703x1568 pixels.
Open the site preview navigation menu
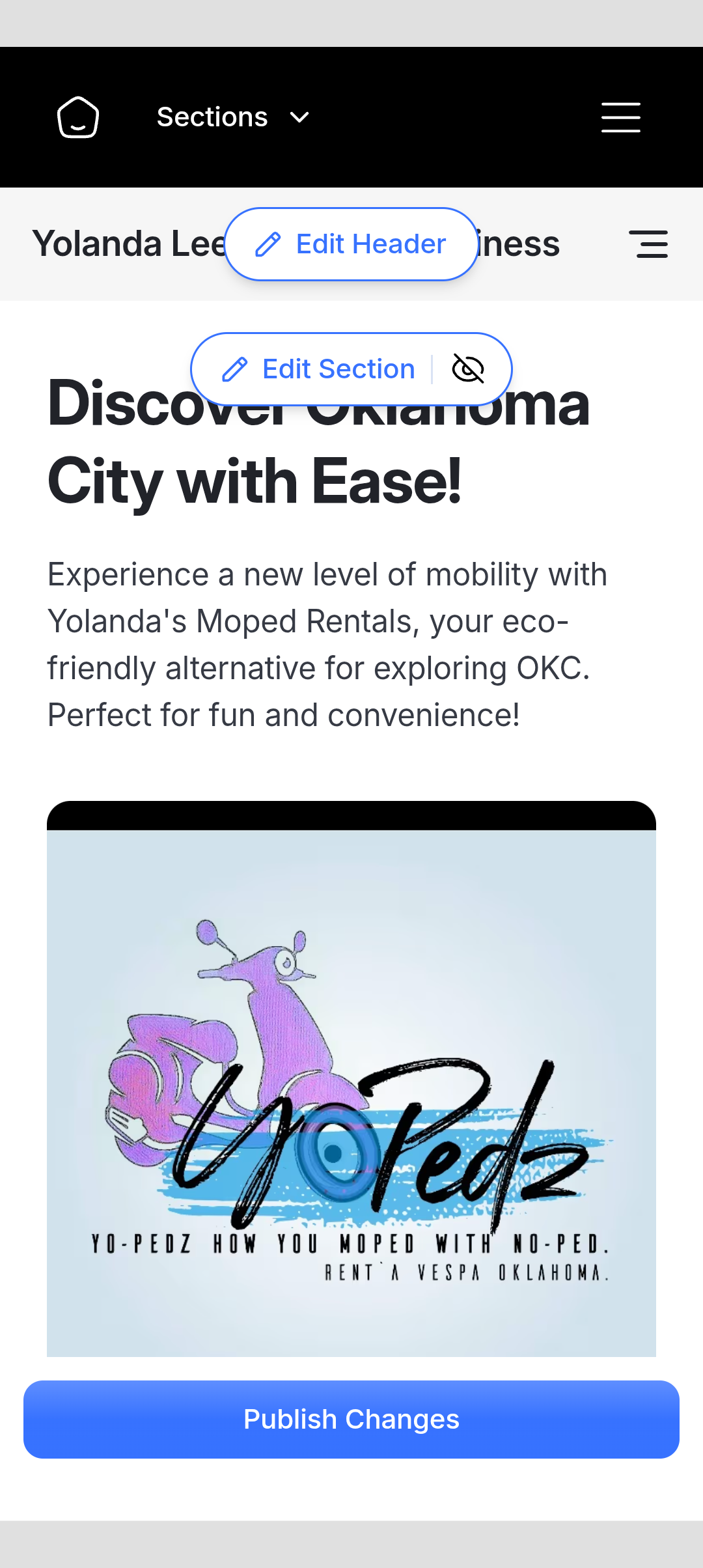tap(648, 244)
